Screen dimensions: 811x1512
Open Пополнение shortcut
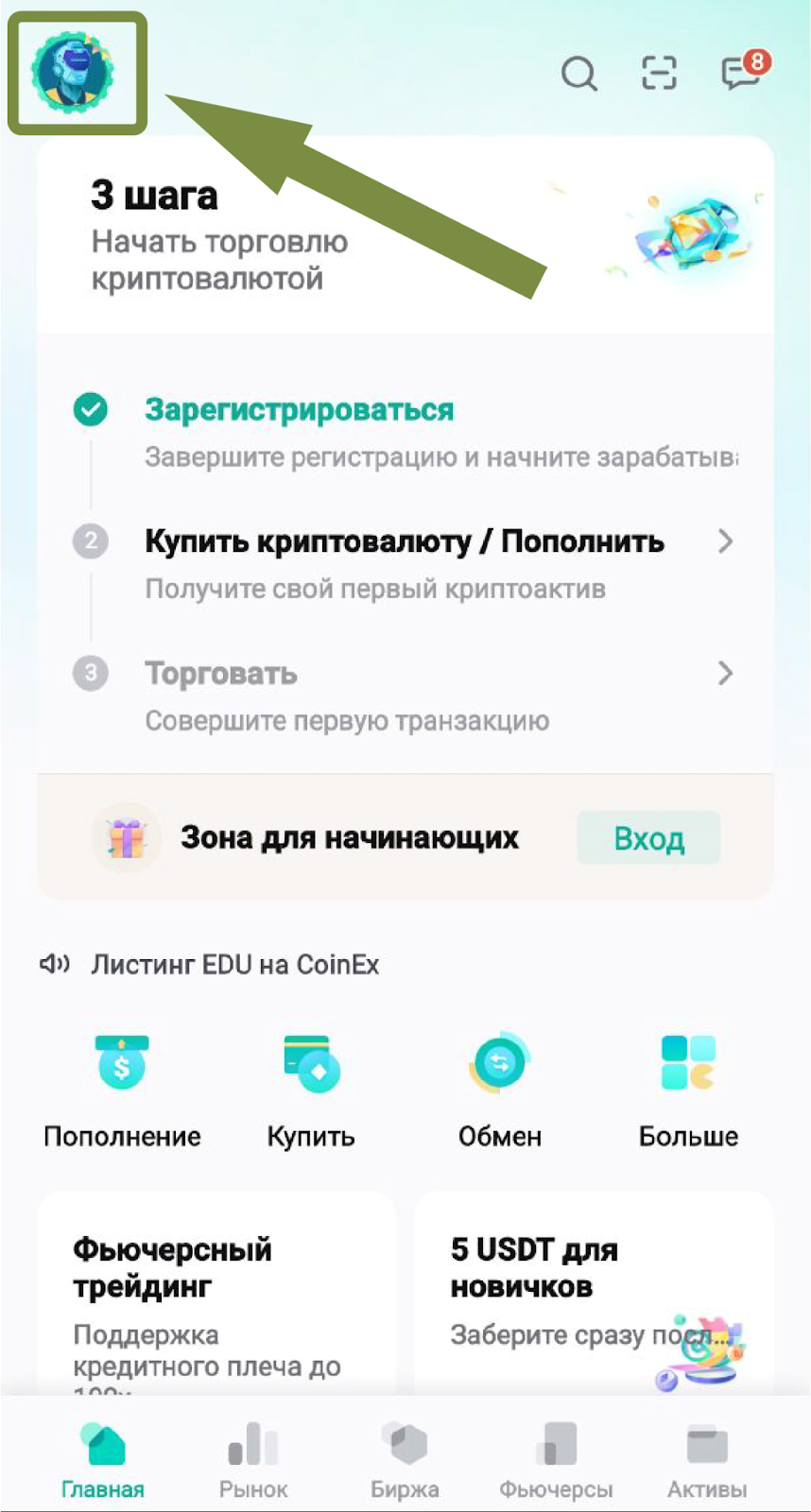122,1089
